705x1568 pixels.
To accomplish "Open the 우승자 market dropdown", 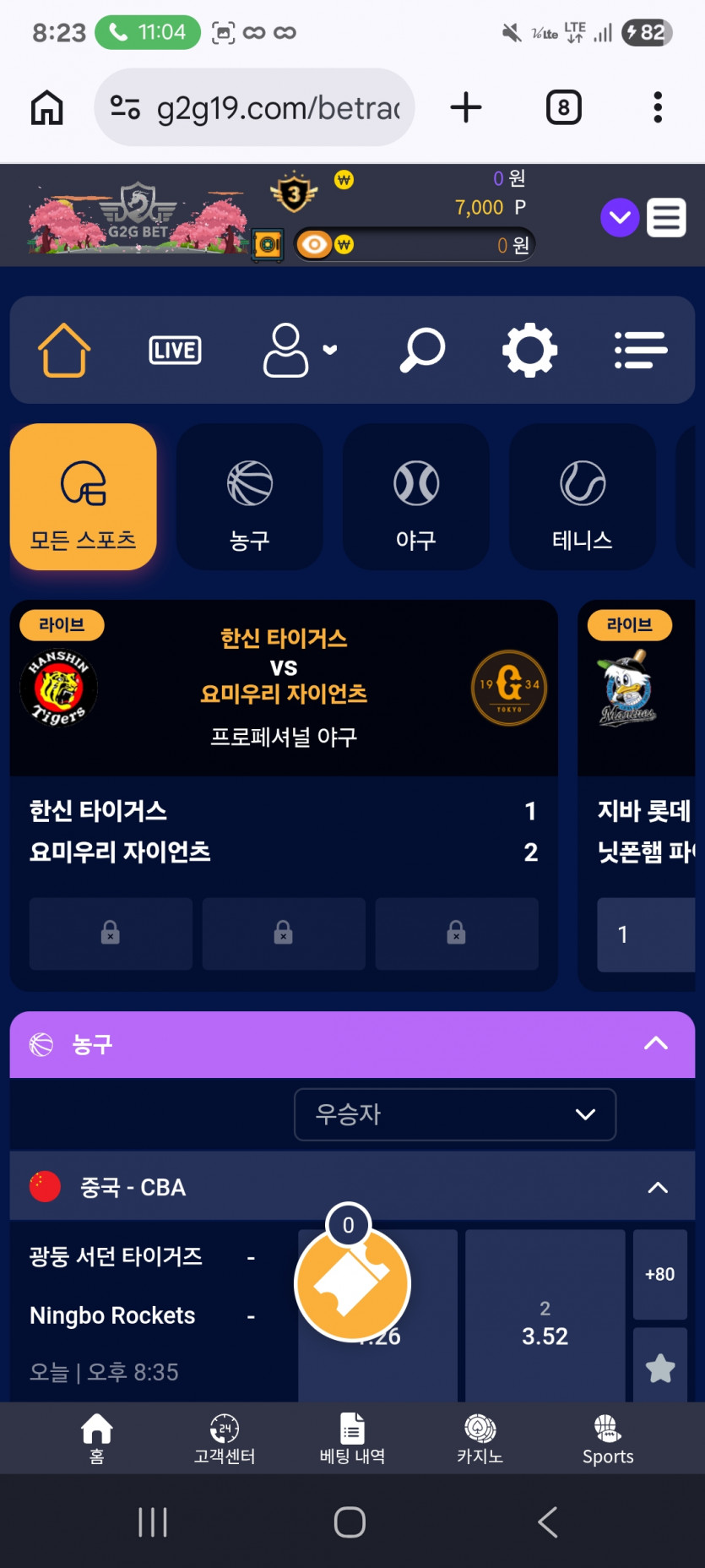I will pyautogui.click(x=455, y=1114).
